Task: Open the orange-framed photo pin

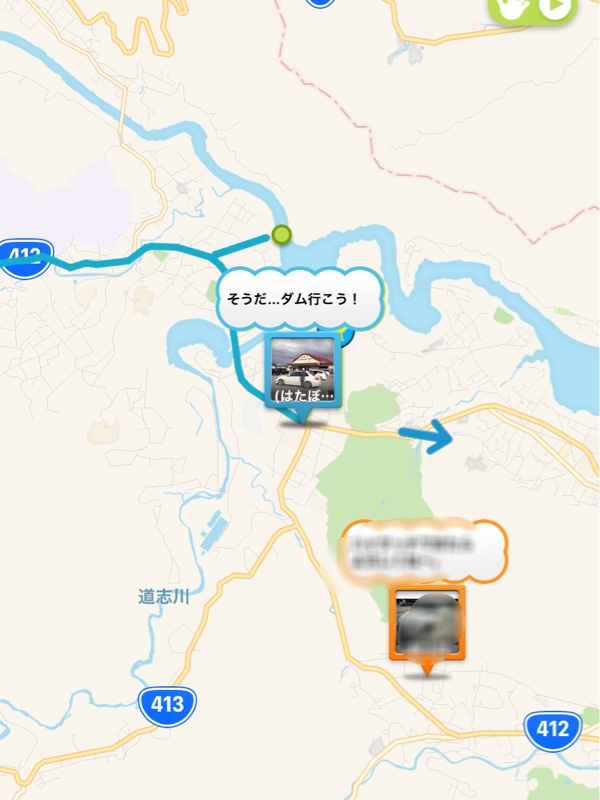Action: click(x=428, y=623)
